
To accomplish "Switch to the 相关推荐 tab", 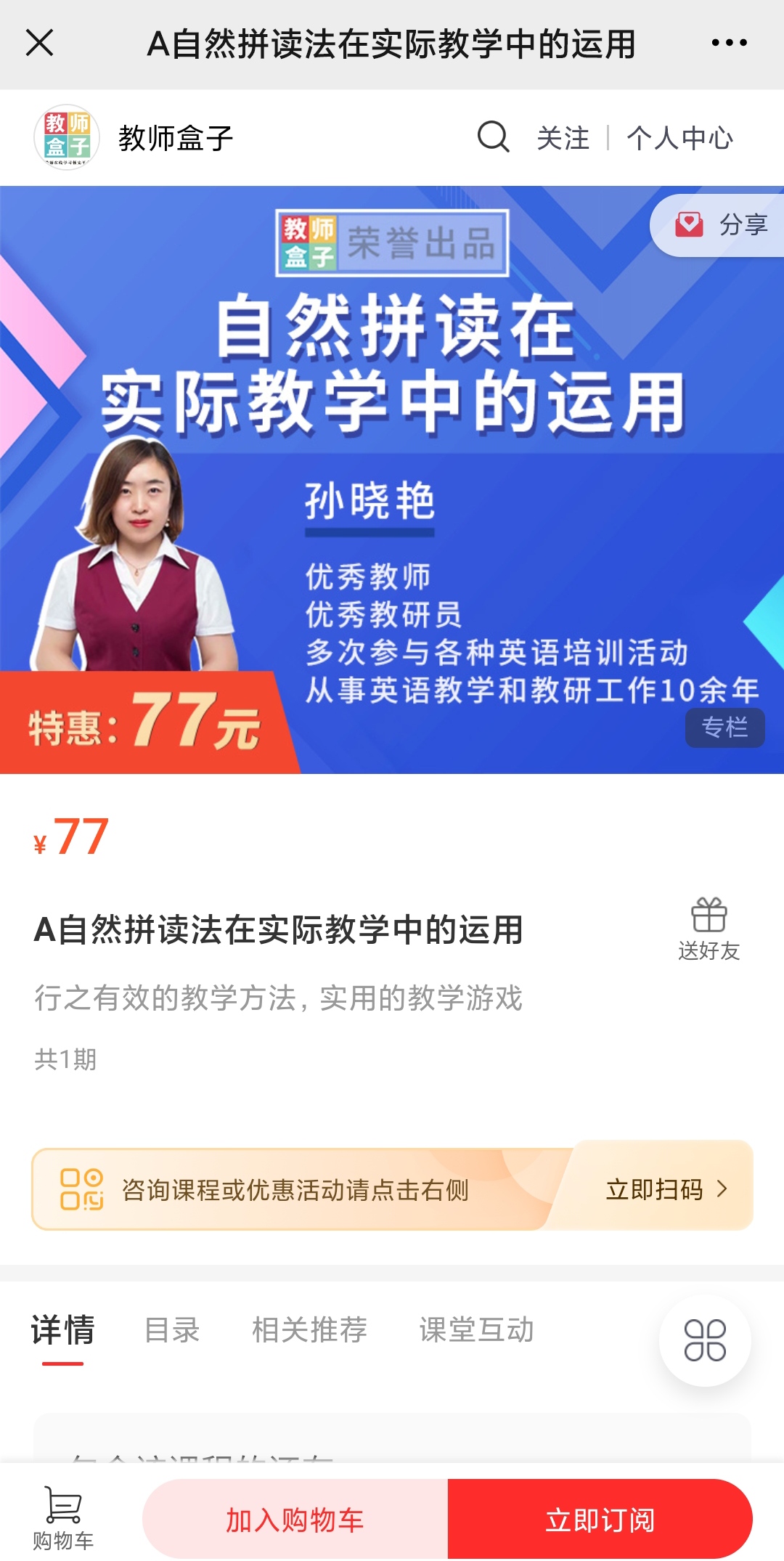I will (x=309, y=1329).
